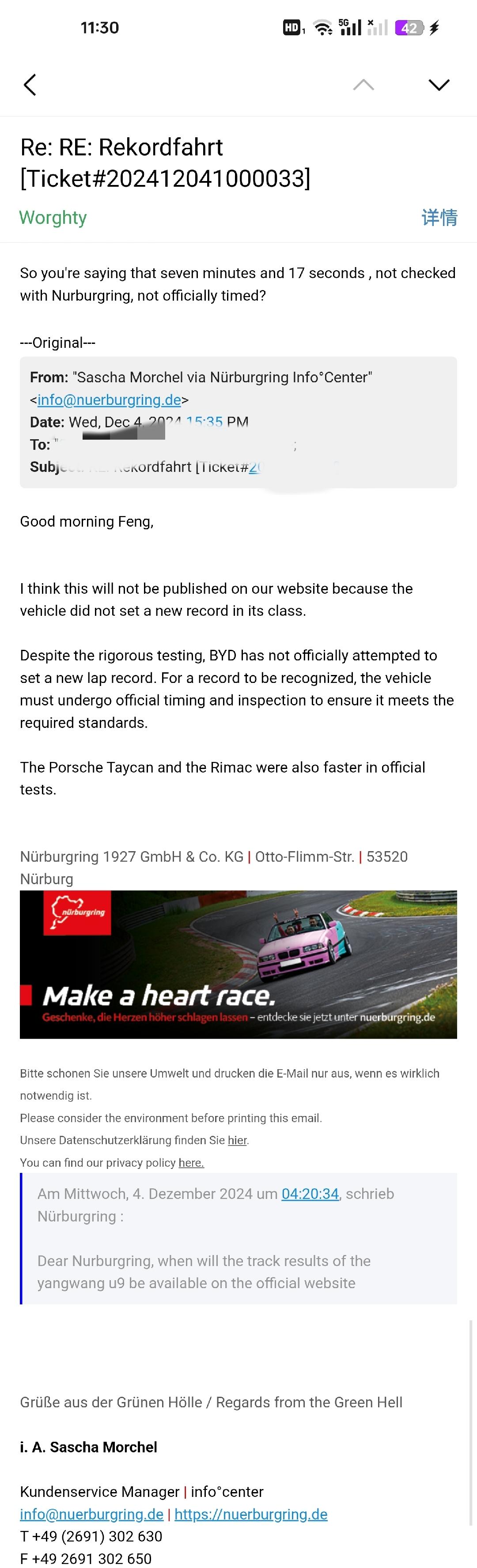
Task: Open the German privacy policy 'hier' link
Action: (x=237, y=1140)
